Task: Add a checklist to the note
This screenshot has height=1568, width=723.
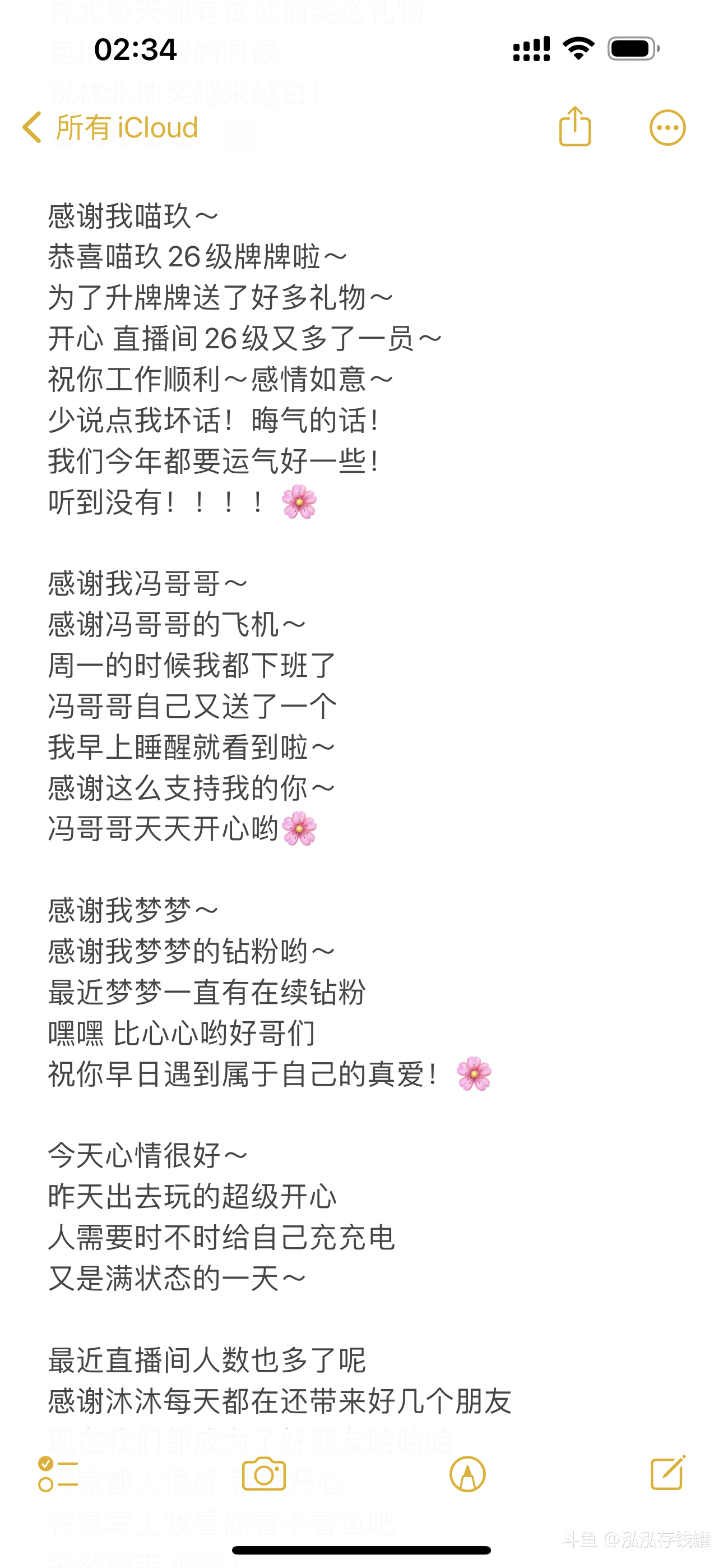Action: coord(58,1474)
